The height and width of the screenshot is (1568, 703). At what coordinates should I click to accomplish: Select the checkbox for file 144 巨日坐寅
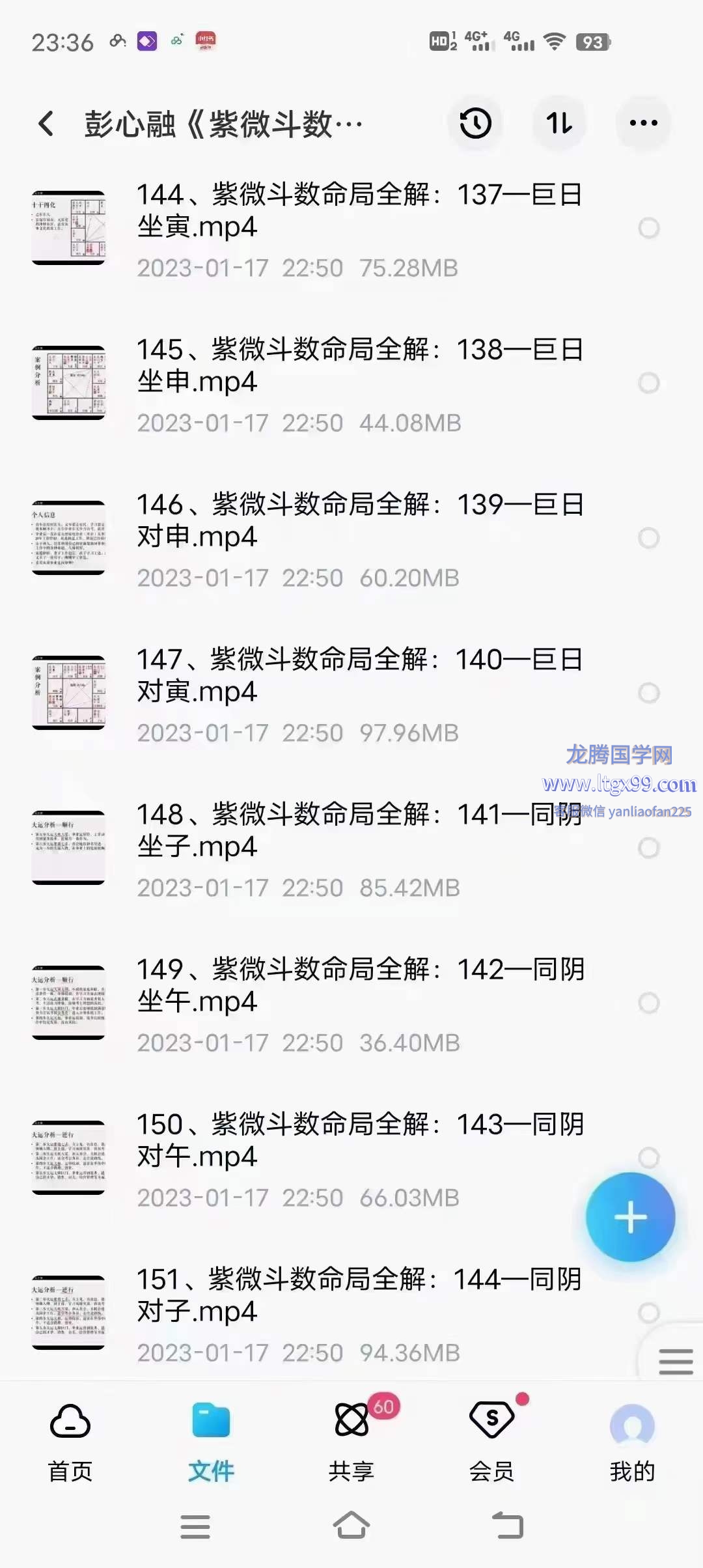pyautogui.click(x=648, y=228)
